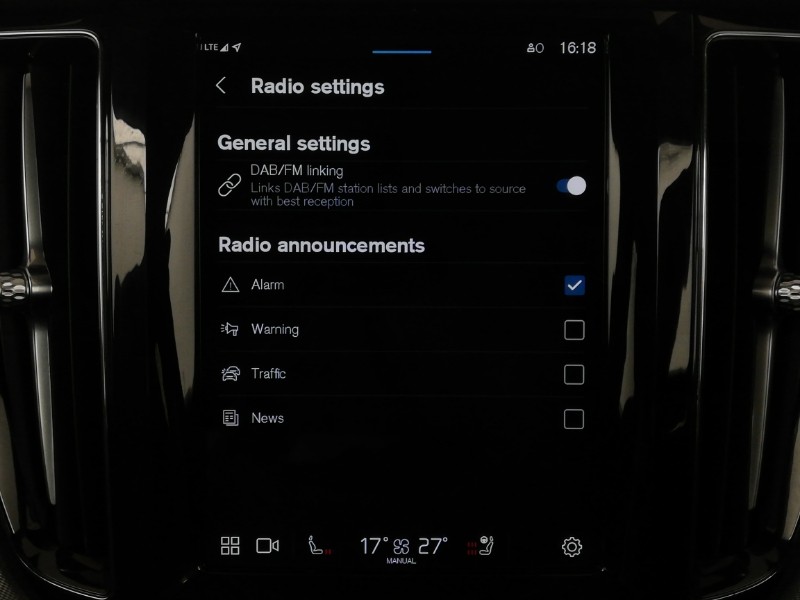800x600 pixels.
Task: Turn off DAB/FM linking switch
Action: (571, 186)
